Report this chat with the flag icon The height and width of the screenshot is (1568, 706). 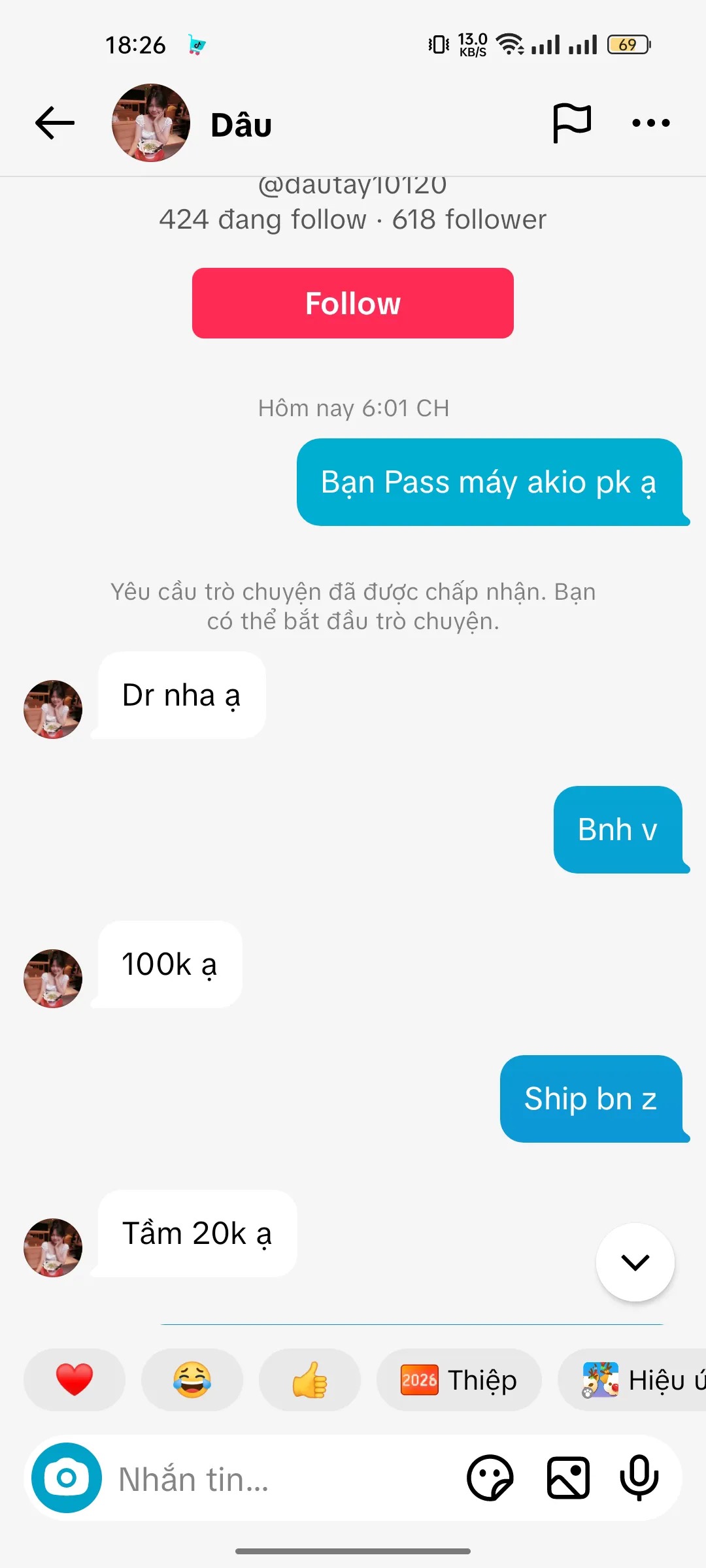[x=571, y=123]
